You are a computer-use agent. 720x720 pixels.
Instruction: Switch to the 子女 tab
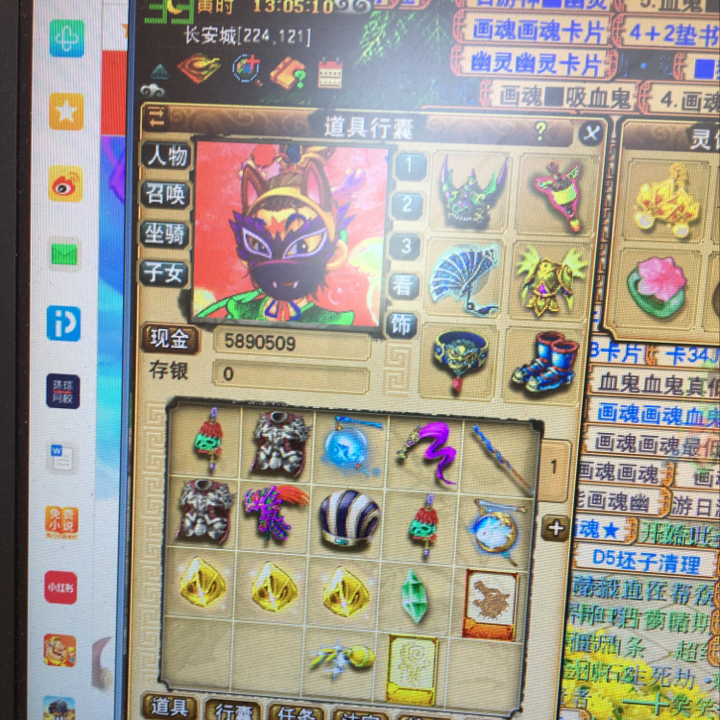click(x=164, y=272)
